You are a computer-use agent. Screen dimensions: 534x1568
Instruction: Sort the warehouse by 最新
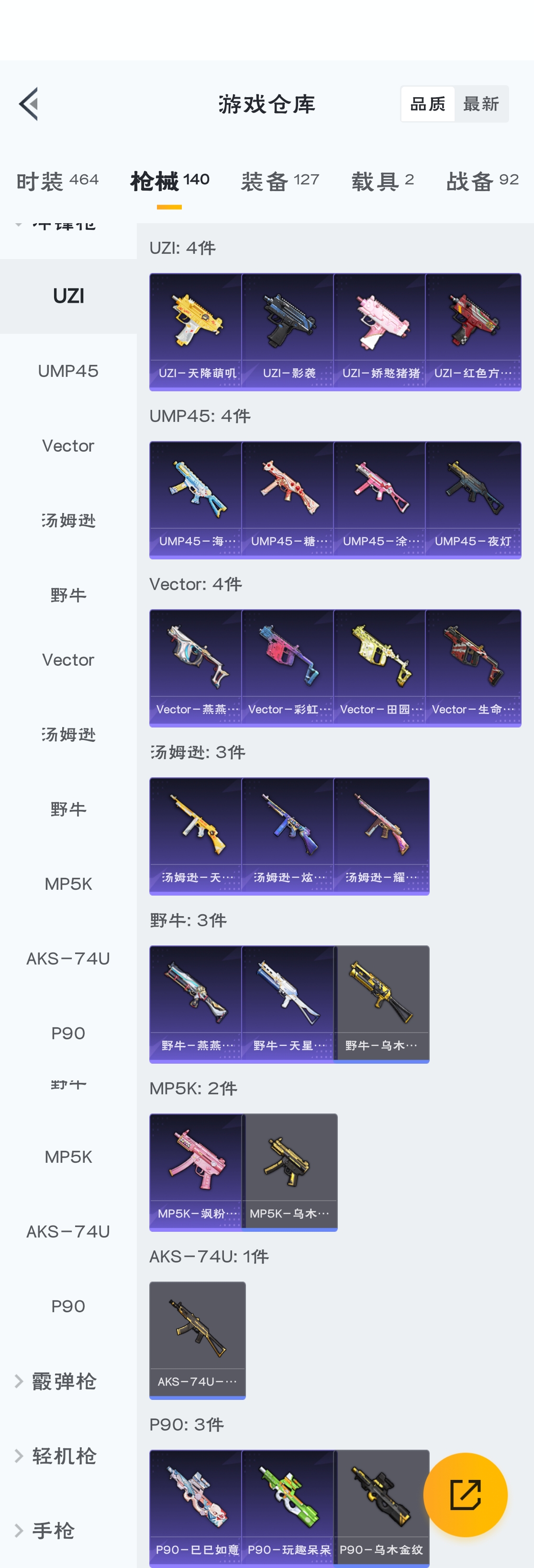tap(480, 104)
